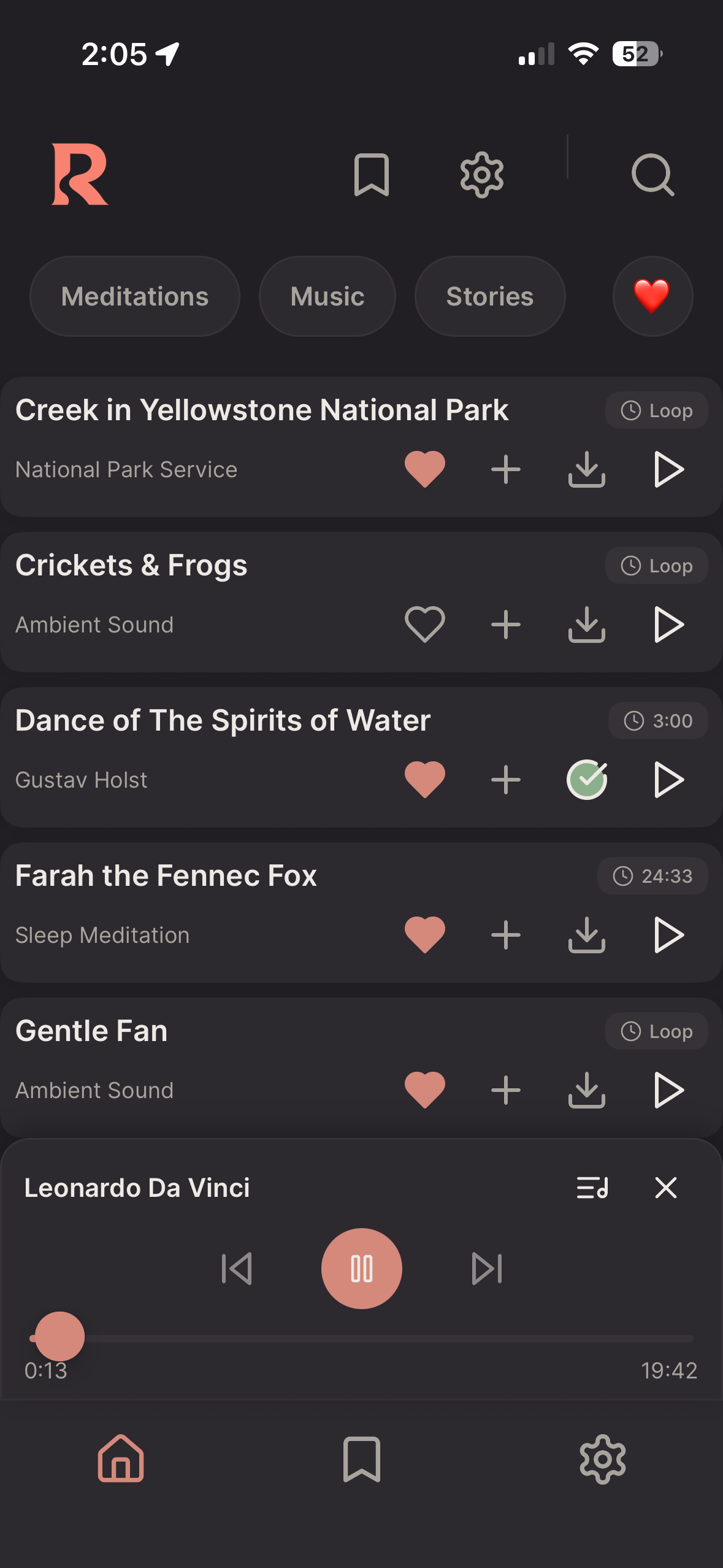The width and height of the screenshot is (723, 1568).
Task: Unfavorite the Gentle Fan ambient sound
Action: point(424,1090)
